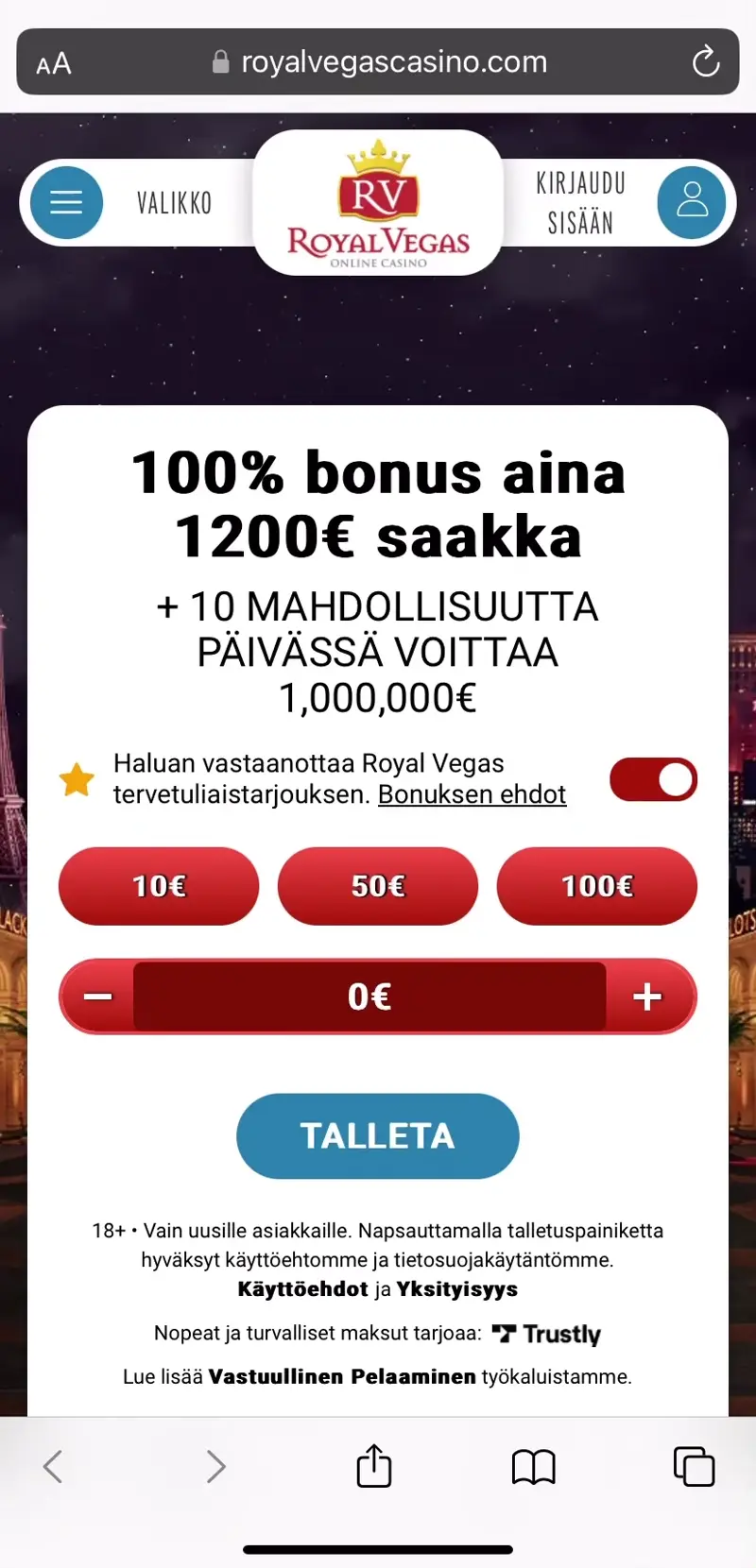Open the Valikko hamburger menu icon
The width and height of the screenshot is (756, 1568).
click(x=65, y=202)
